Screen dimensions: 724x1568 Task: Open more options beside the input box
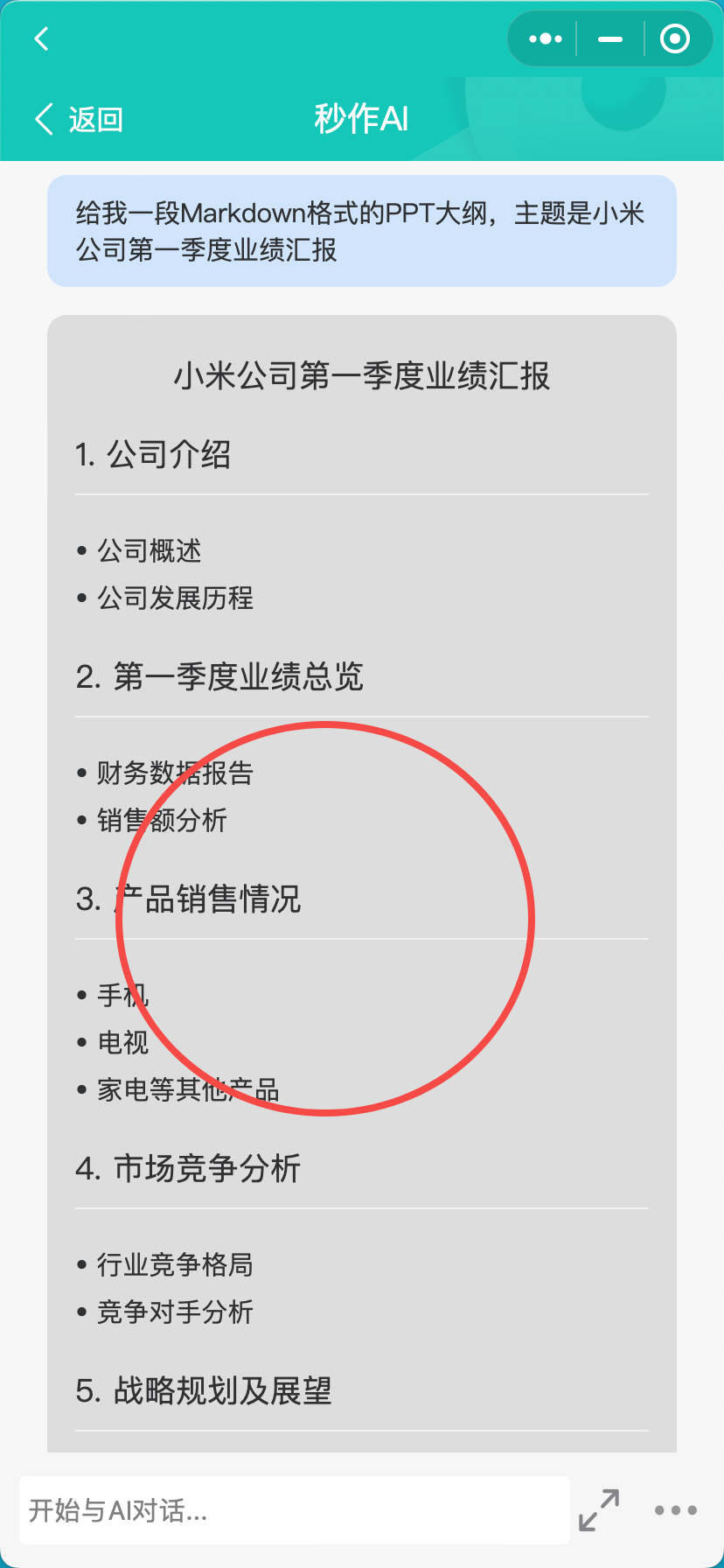tap(676, 1510)
